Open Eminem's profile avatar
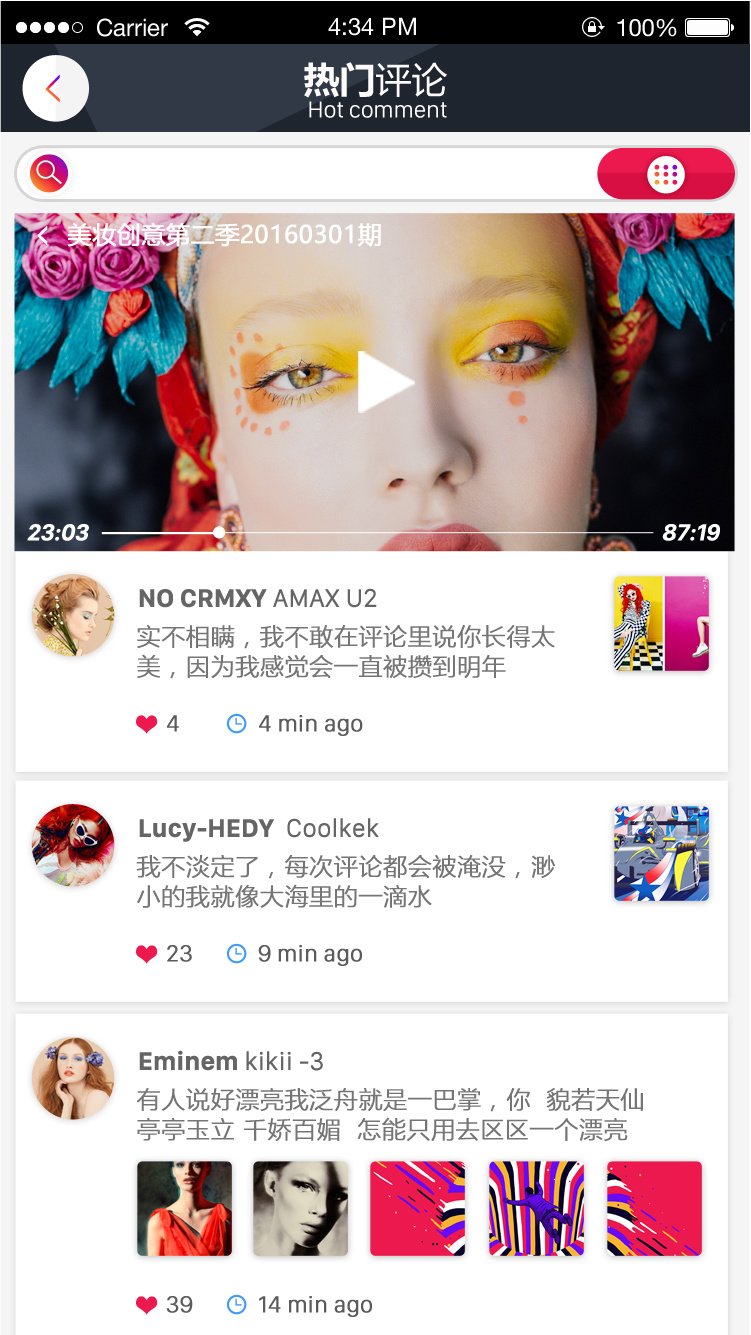This screenshot has height=1335, width=751. tap(73, 1077)
